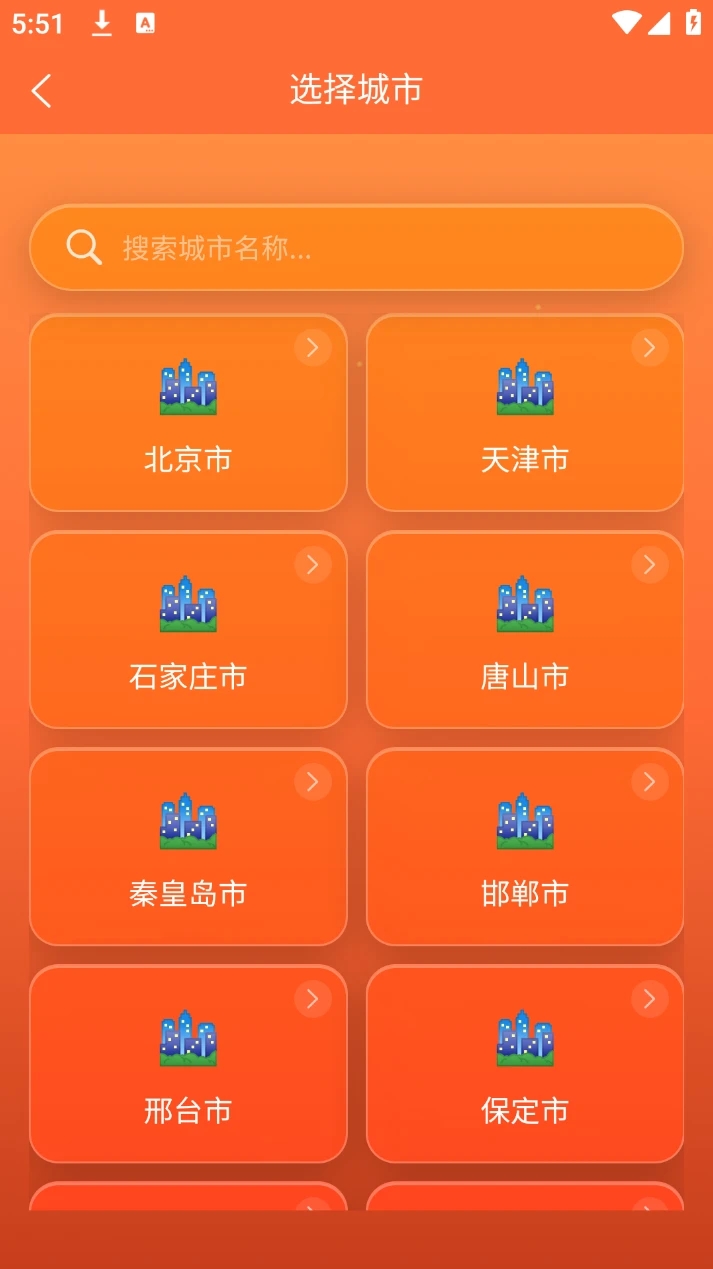The width and height of the screenshot is (713, 1269).
Task: Pick 唐山市 as the city
Action: [525, 630]
